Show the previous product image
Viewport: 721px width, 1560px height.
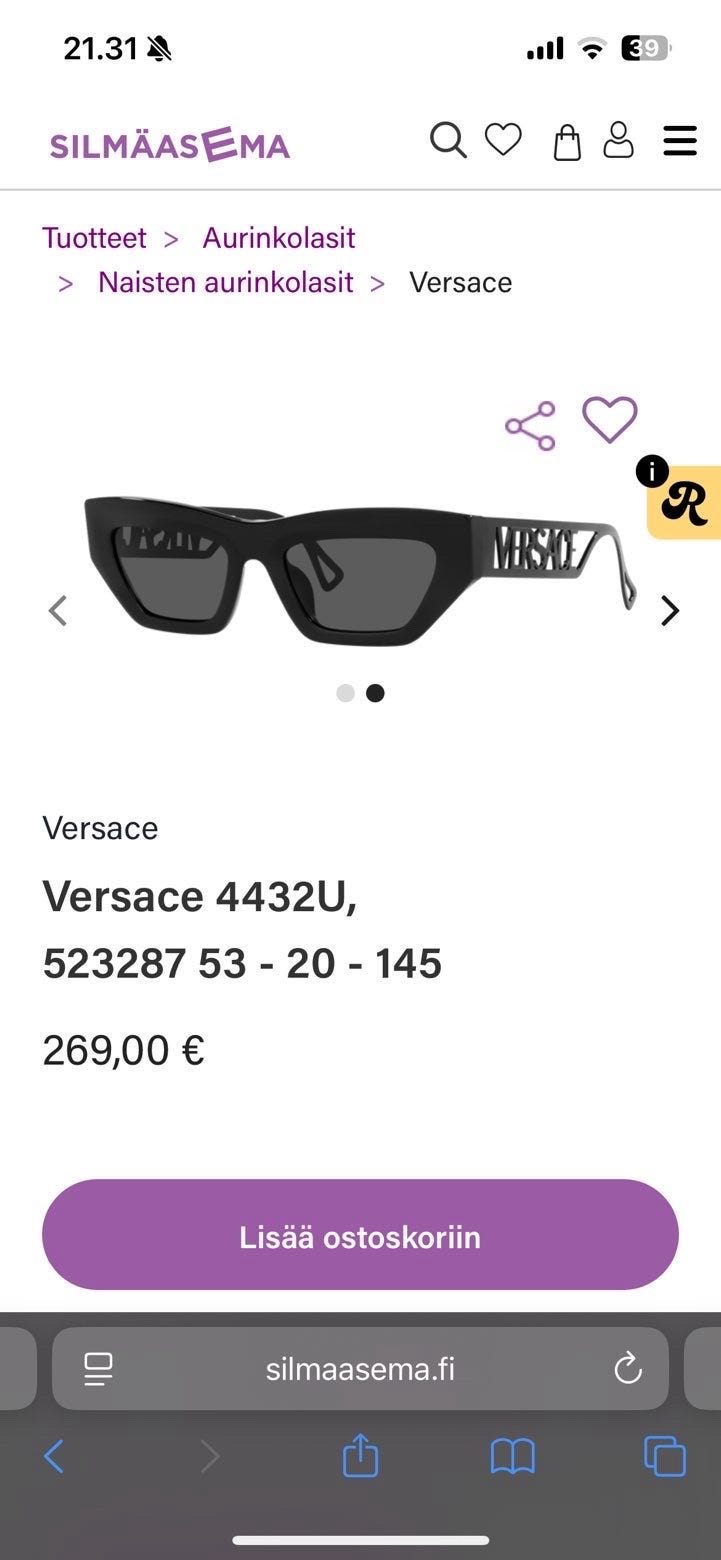(x=58, y=610)
